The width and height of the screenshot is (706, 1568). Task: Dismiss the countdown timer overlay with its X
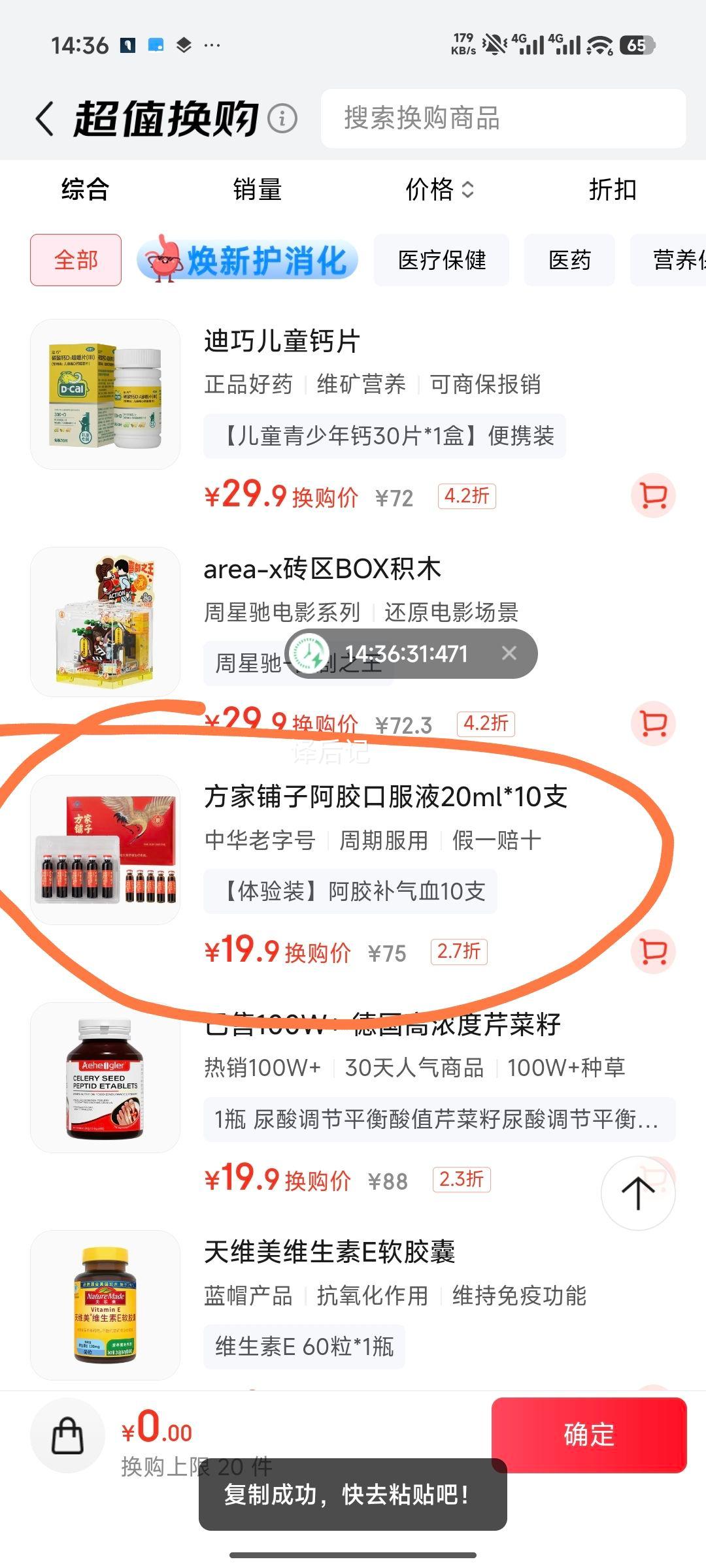(509, 653)
